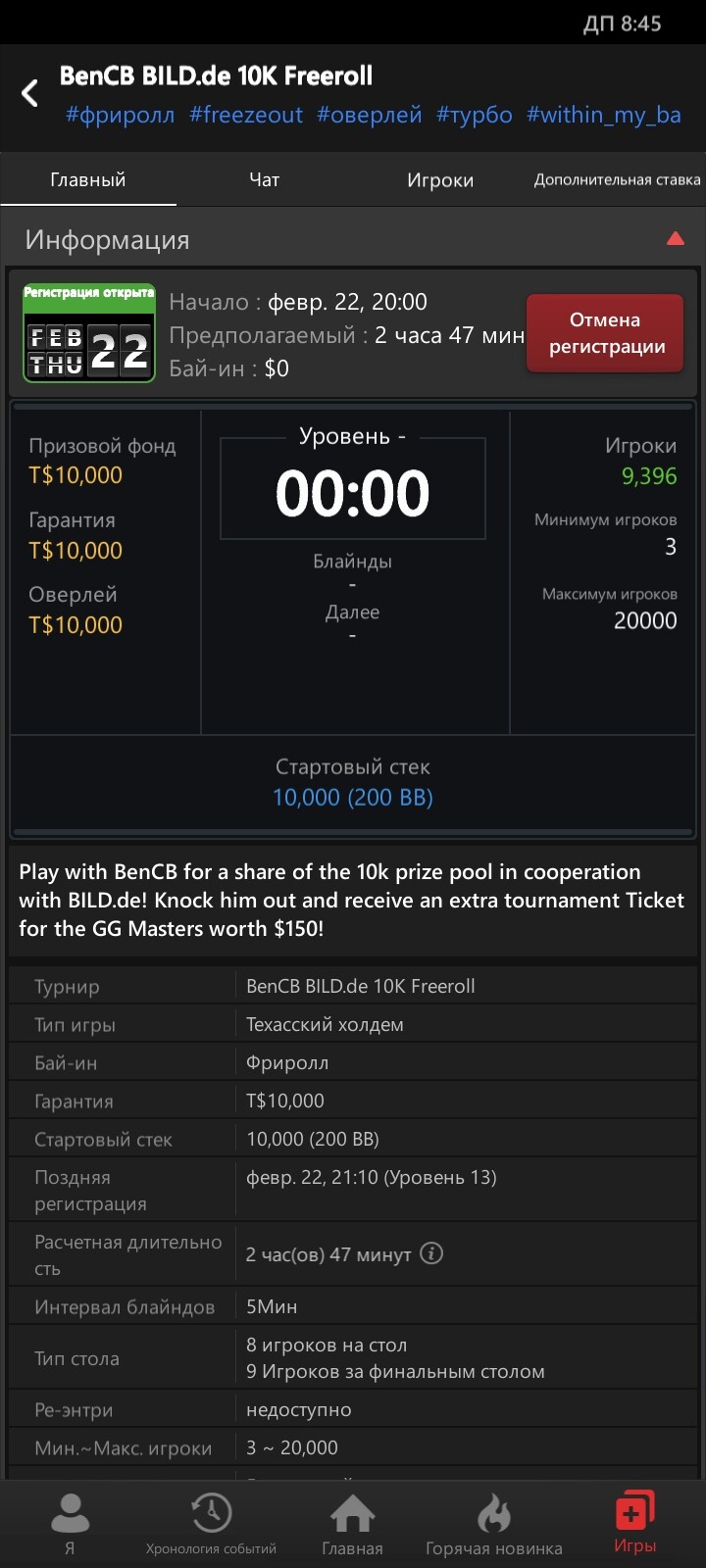Switch to Игры in bottom navigation

[x=634, y=1524]
